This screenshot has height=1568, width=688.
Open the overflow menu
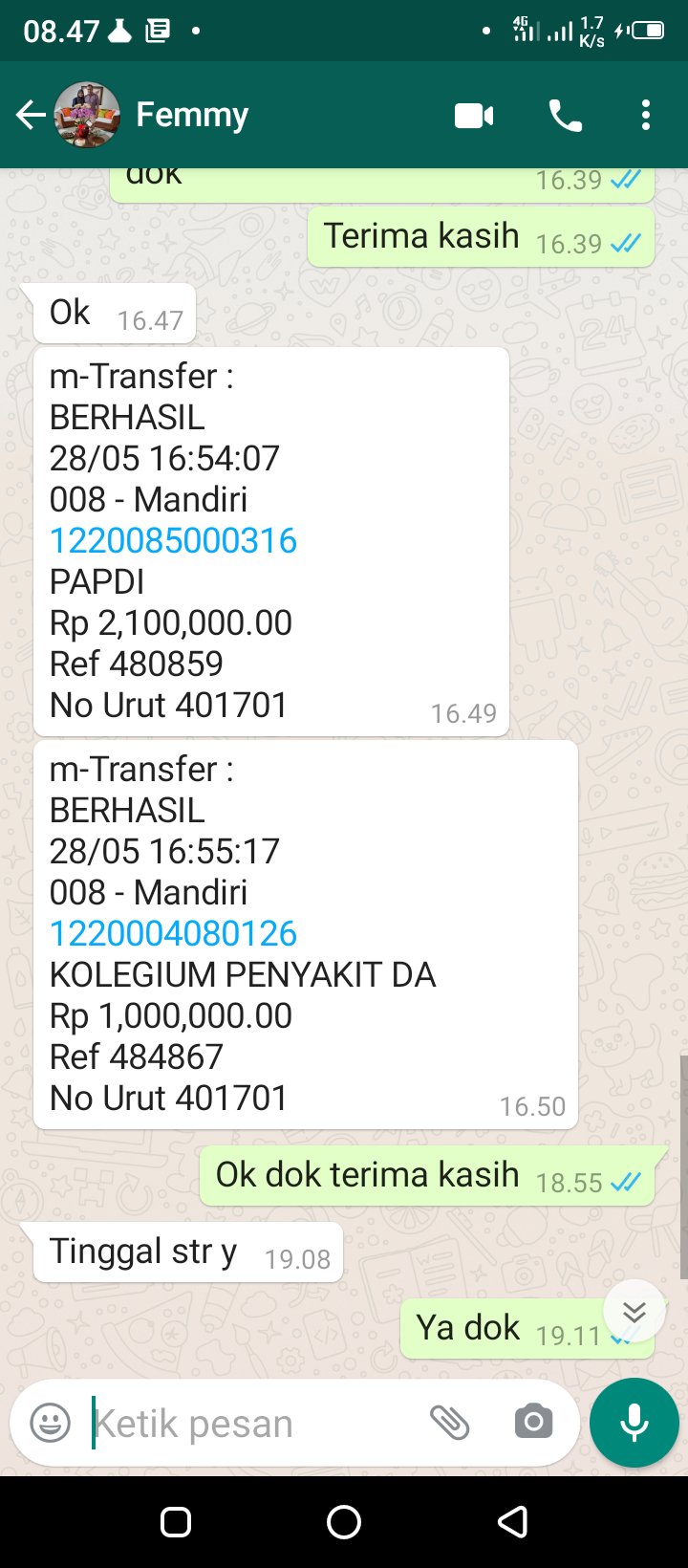click(646, 116)
